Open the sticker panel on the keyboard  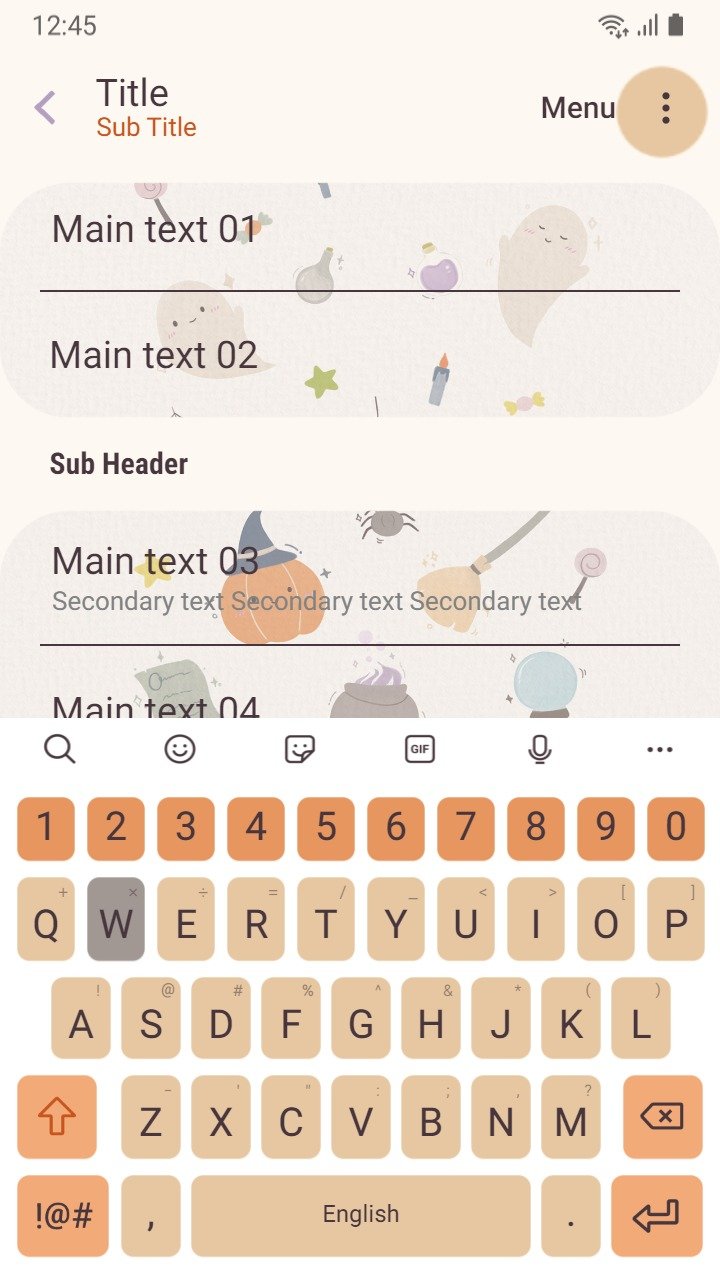click(x=300, y=749)
